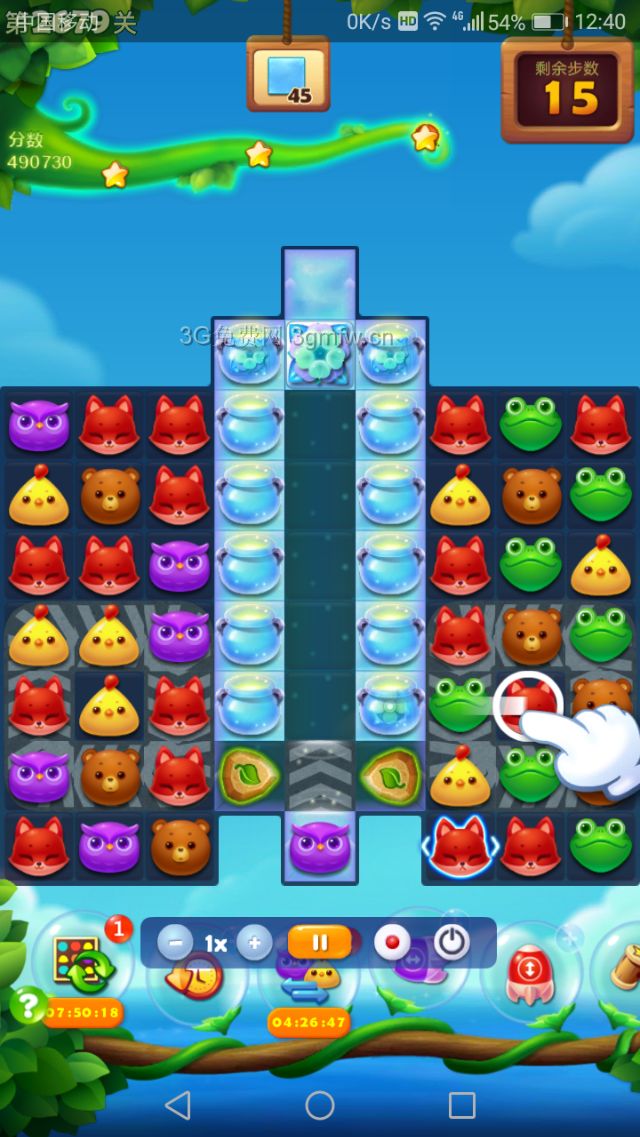Increase playback speed with the plus button
This screenshot has height=1137, width=640.
coord(254,942)
